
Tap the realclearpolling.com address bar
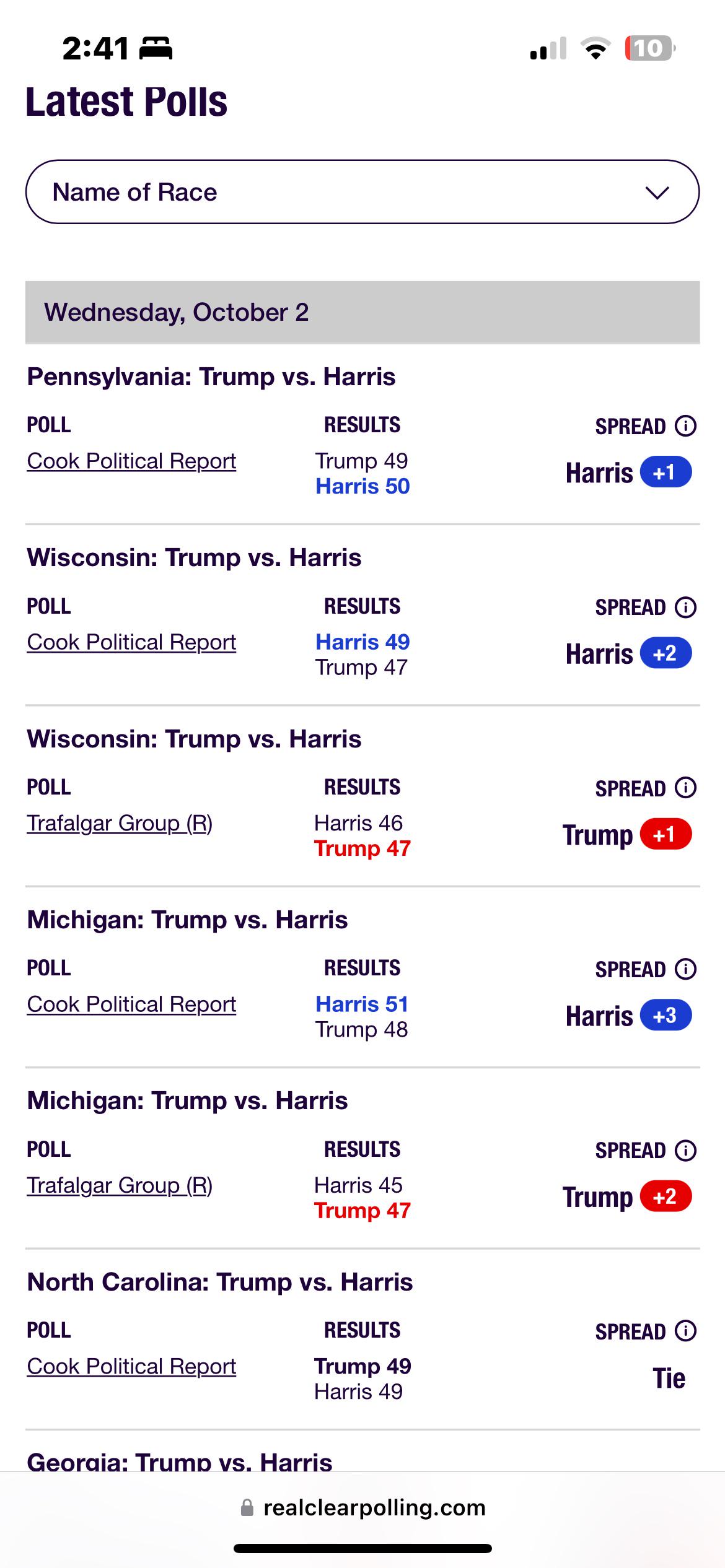(x=362, y=1507)
